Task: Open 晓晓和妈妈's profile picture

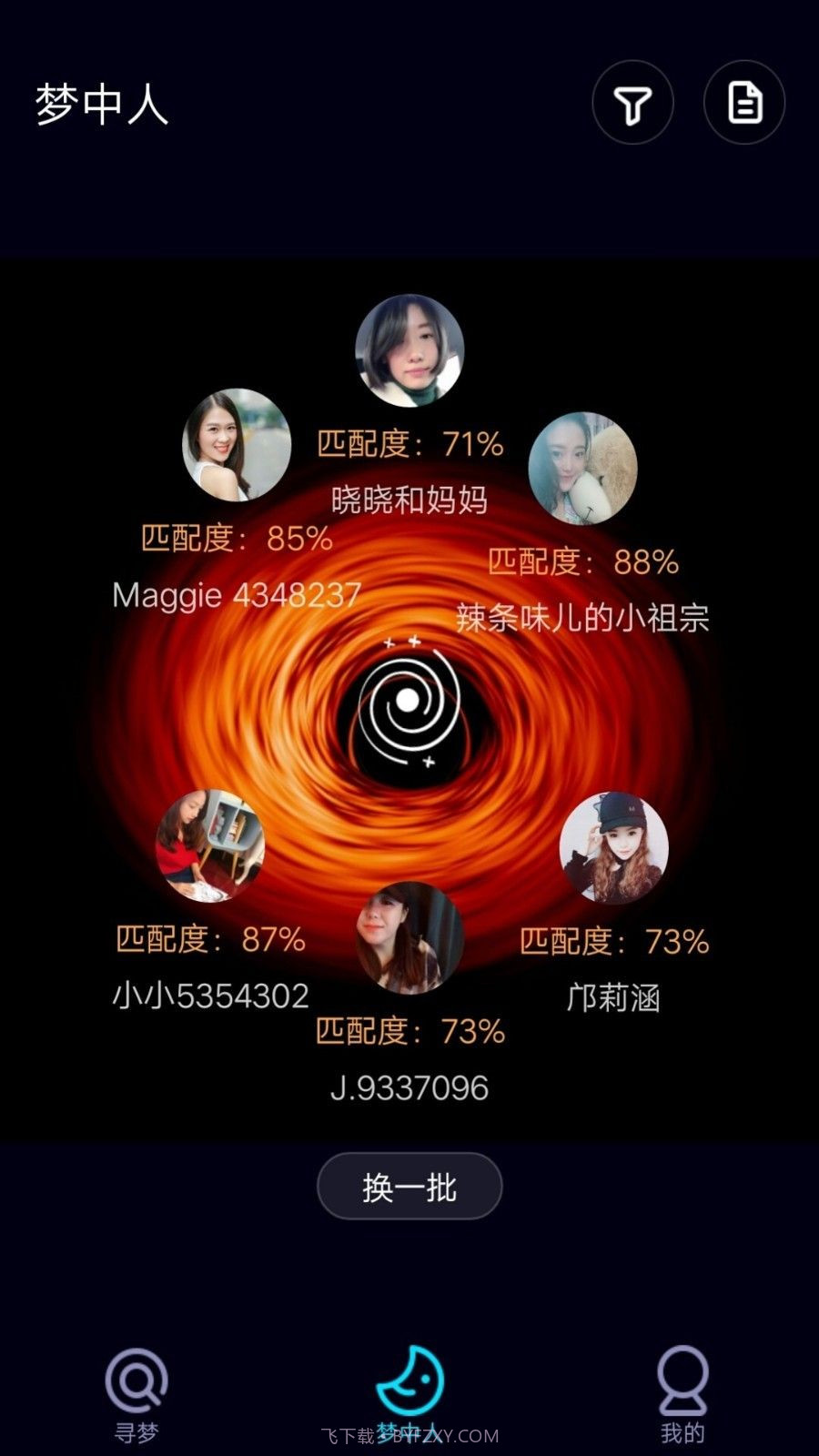Action: (409, 352)
